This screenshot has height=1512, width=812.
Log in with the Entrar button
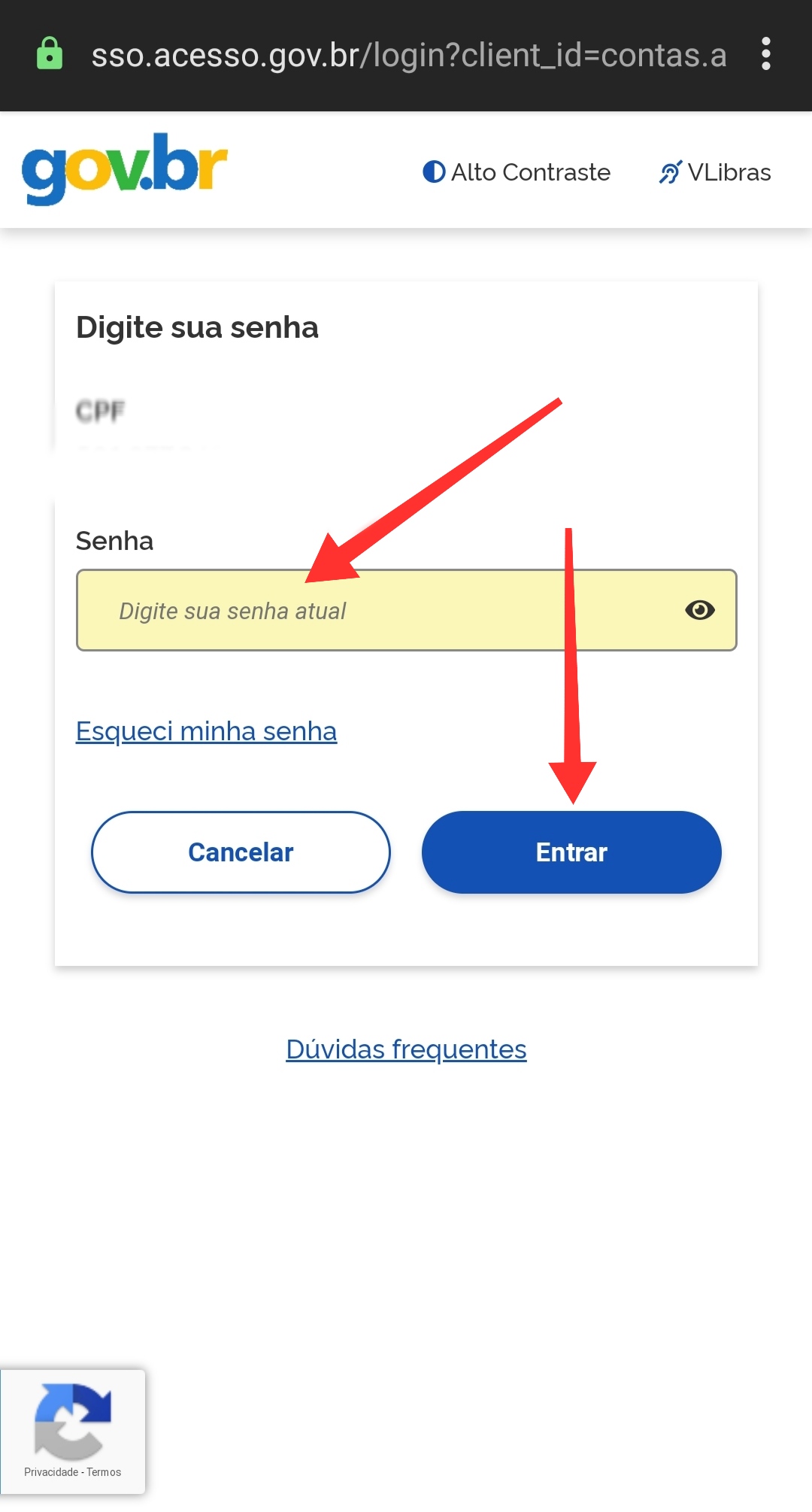(571, 852)
